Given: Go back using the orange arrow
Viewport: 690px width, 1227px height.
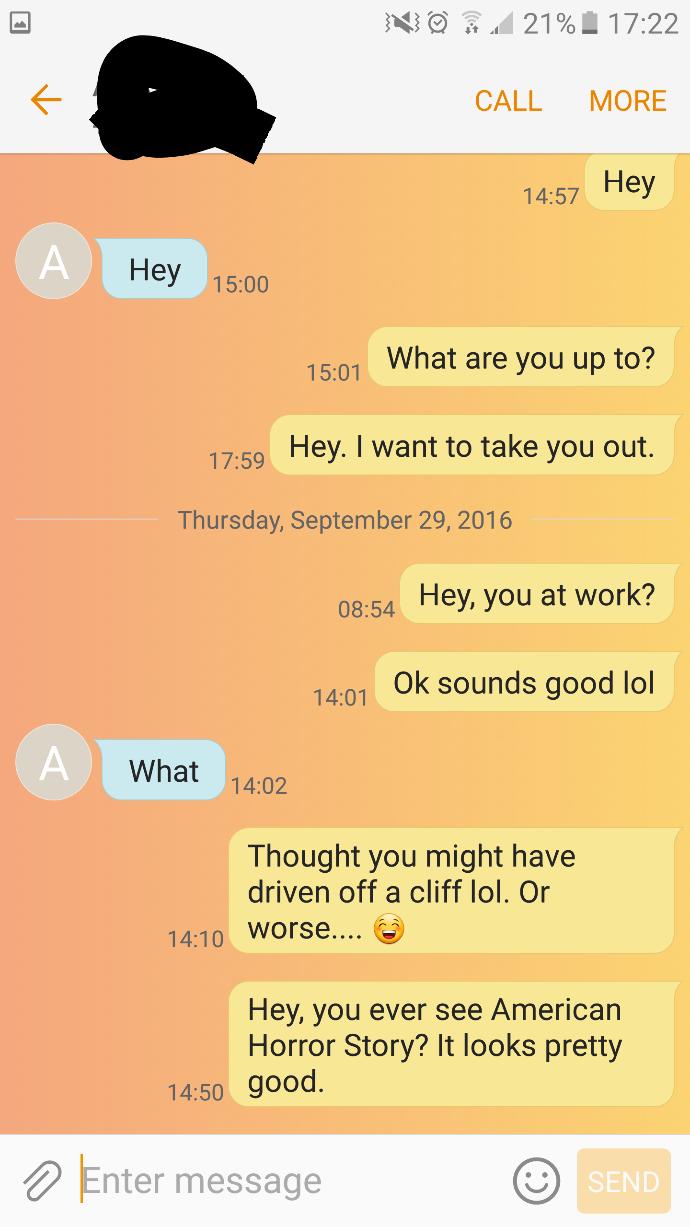Looking at the screenshot, I should (46, 100).
